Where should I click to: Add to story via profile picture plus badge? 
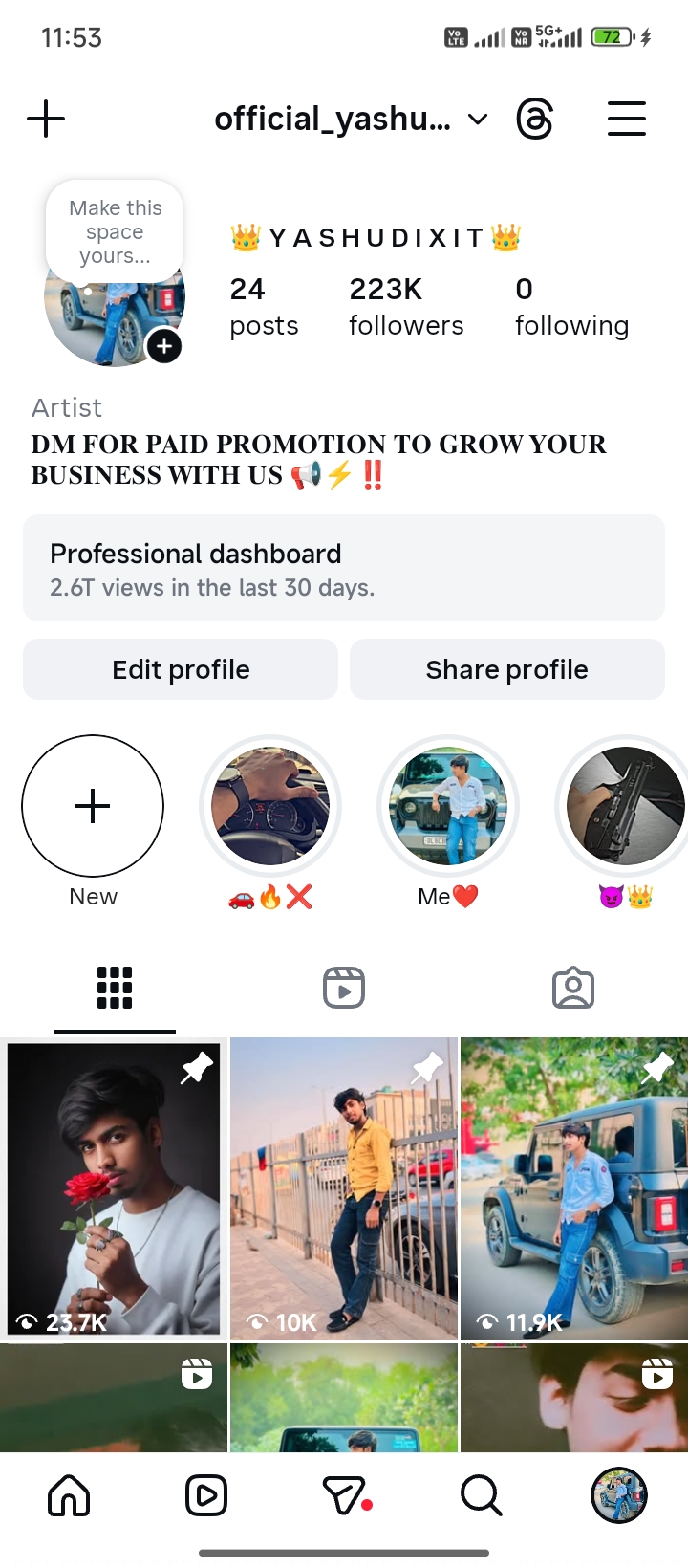tap(164, 346)
